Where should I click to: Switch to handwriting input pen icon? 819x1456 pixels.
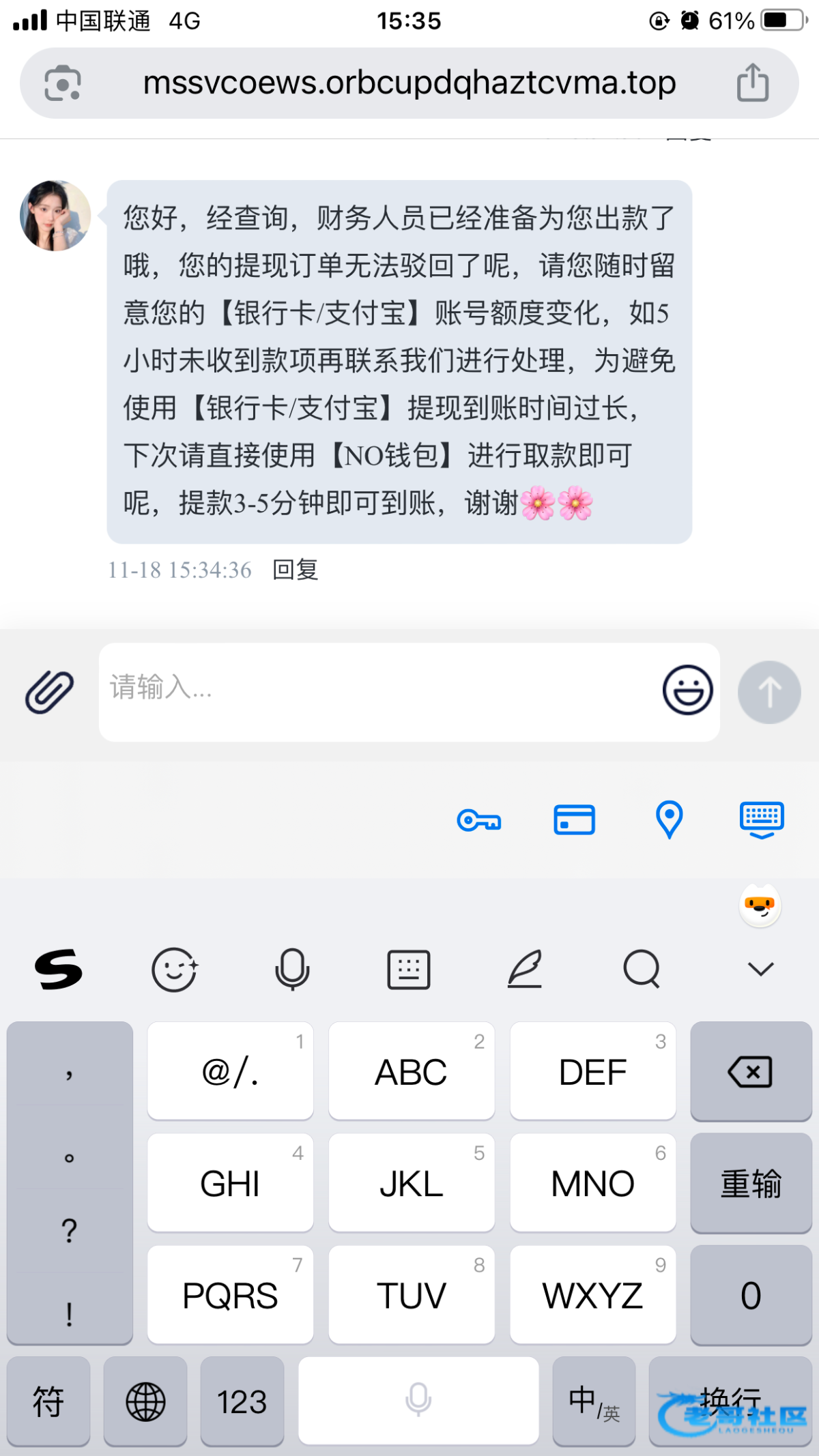tap(525, 969)
